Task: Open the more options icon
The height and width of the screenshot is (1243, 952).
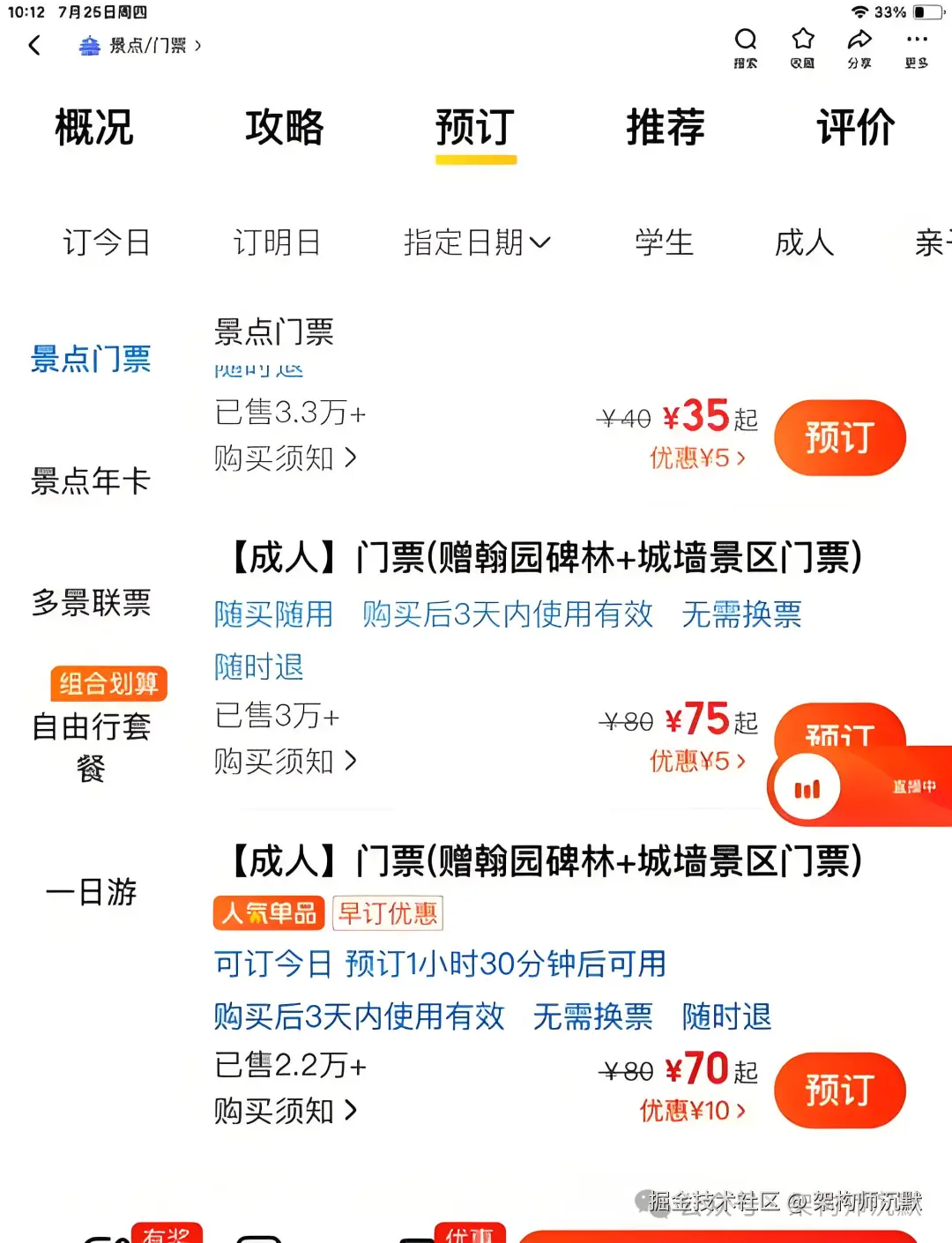Action: click(917, 40)
